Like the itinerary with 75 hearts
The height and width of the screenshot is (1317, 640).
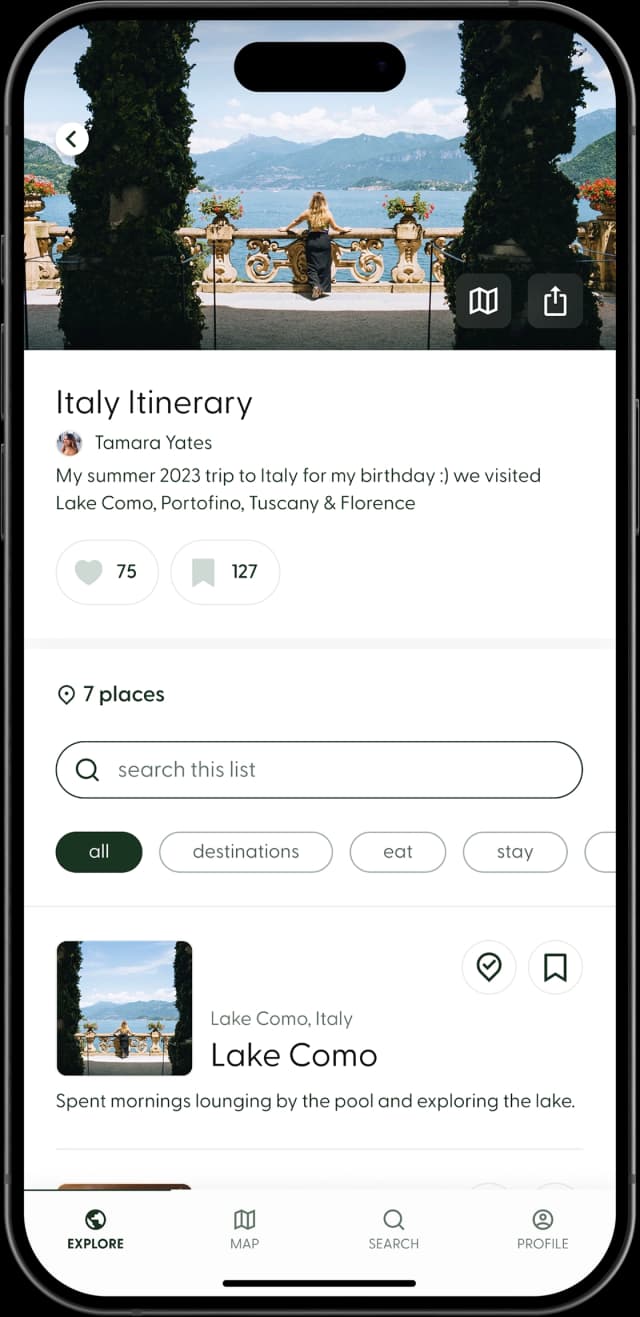point(107,572)
